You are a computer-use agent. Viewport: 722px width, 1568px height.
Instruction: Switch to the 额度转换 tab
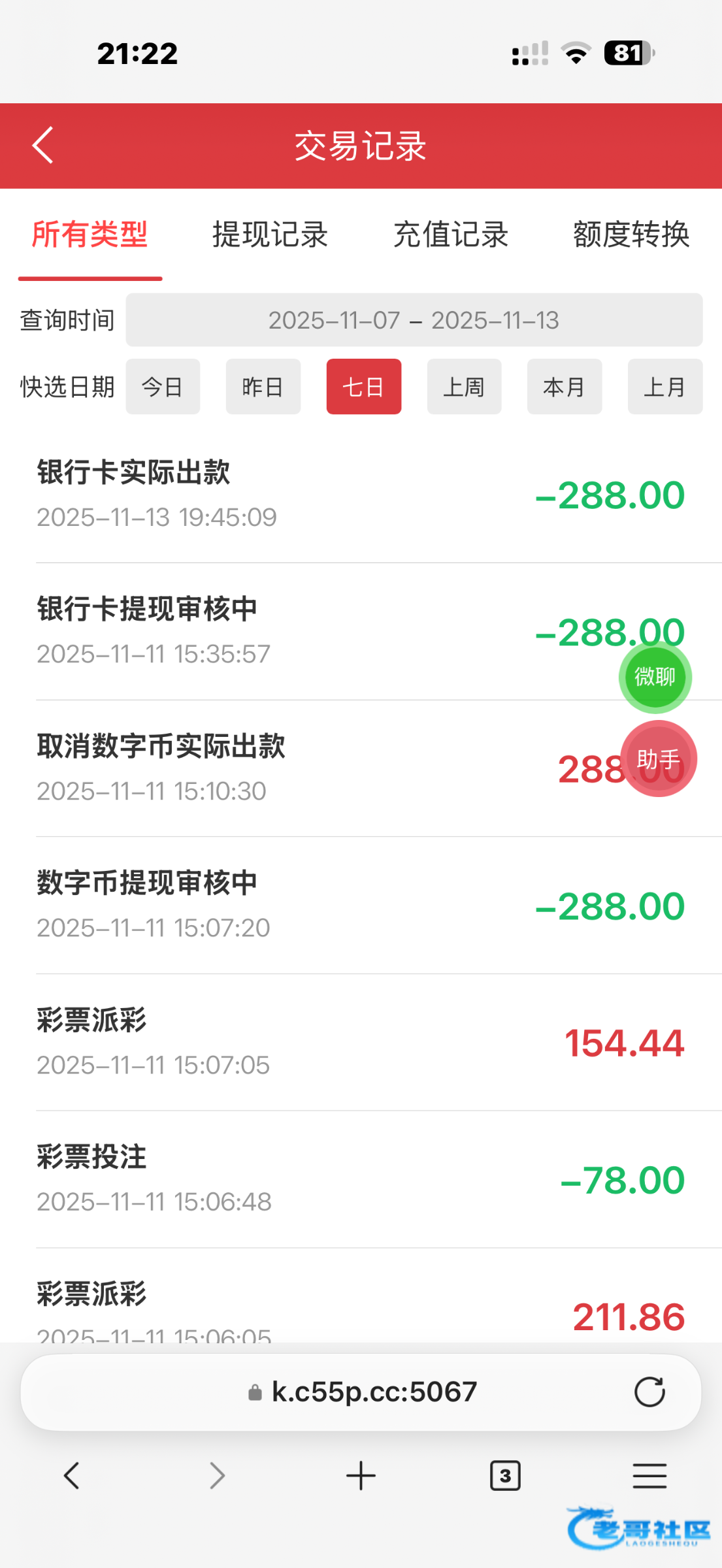point(631,235)
